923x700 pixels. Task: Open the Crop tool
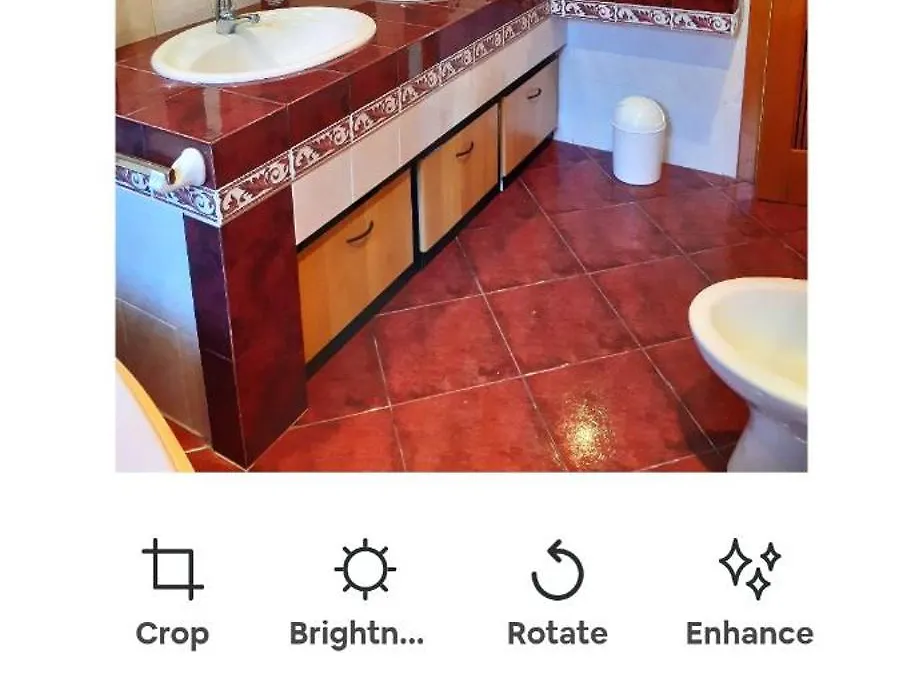172,592
